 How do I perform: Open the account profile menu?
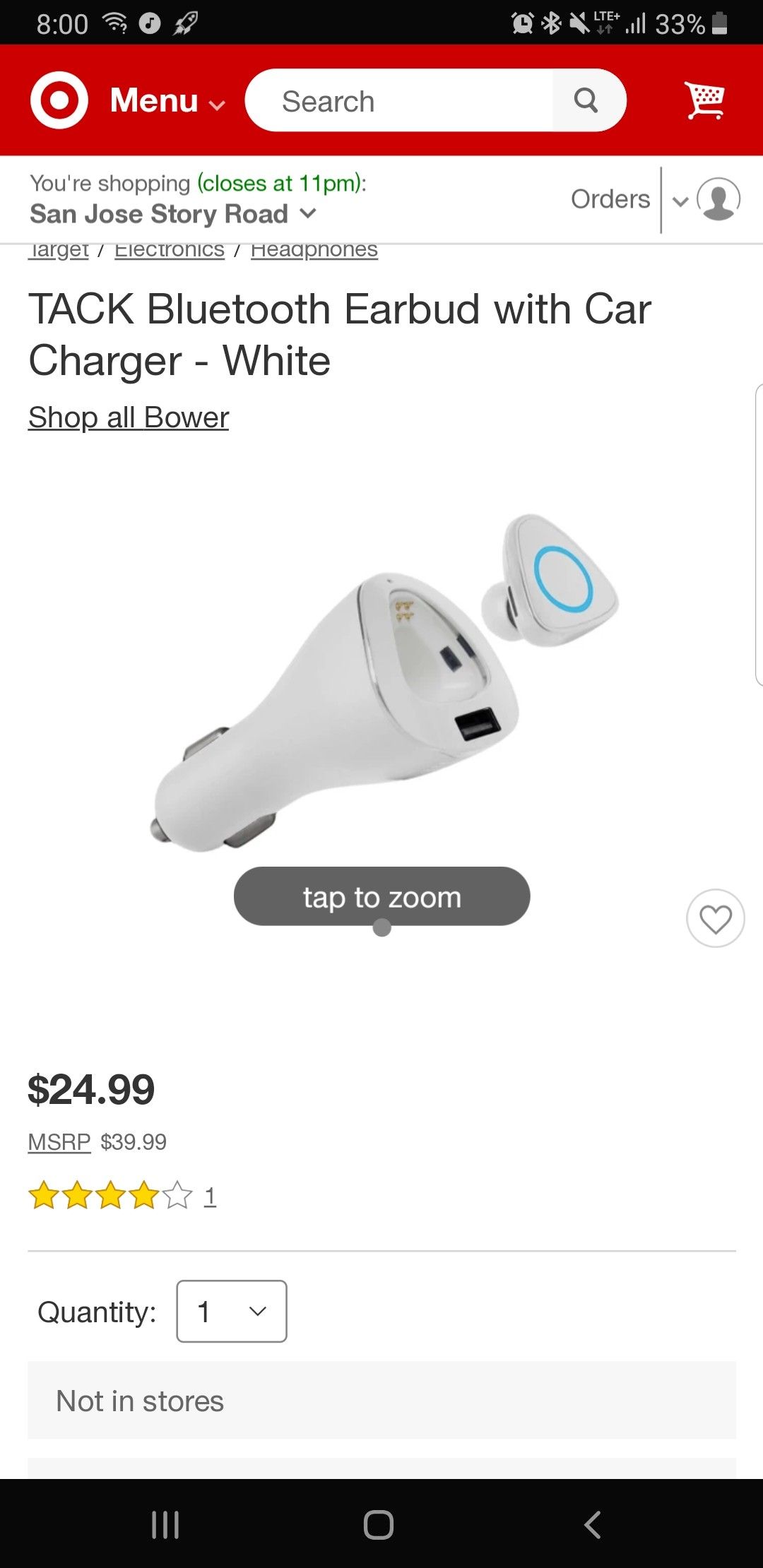(x=709, y=200)
